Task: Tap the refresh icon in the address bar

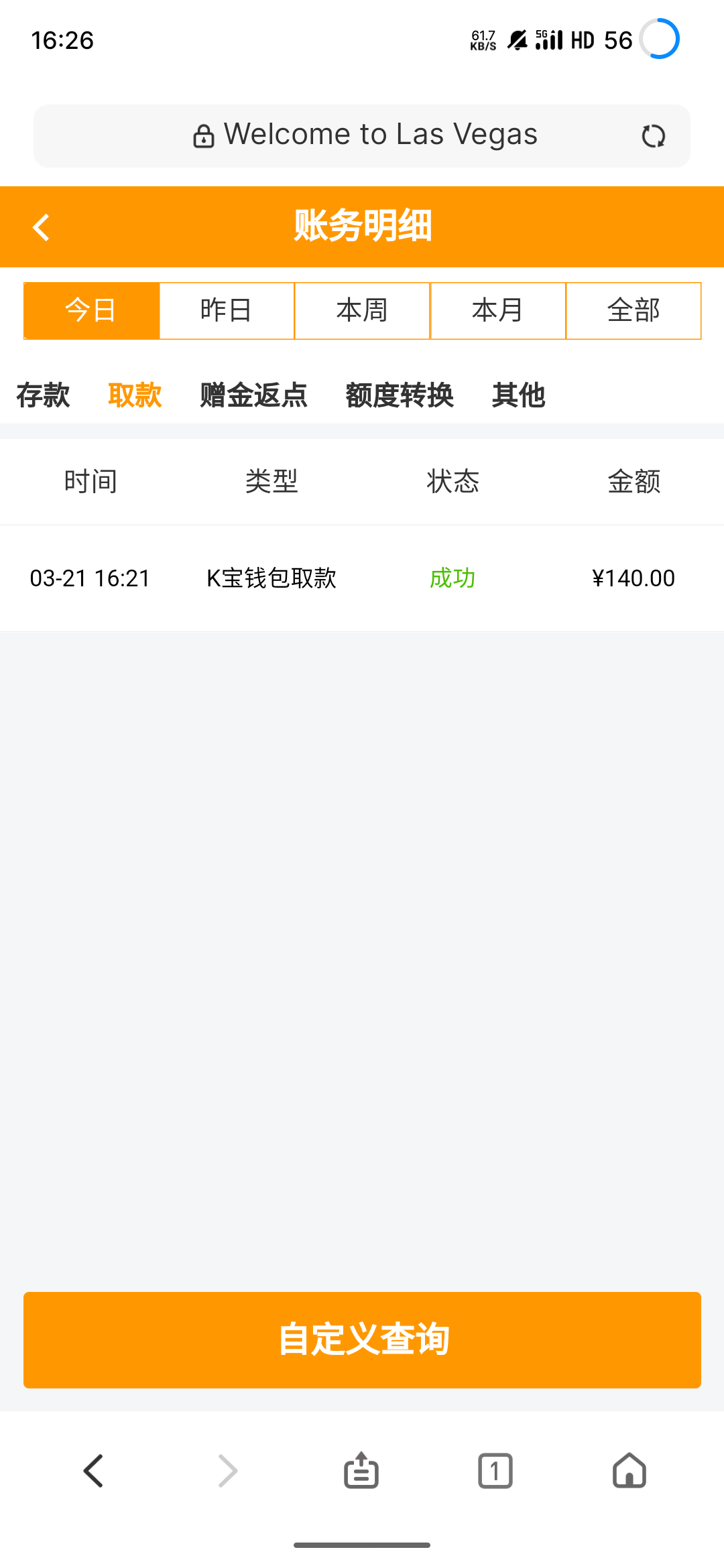Action: 654,135
